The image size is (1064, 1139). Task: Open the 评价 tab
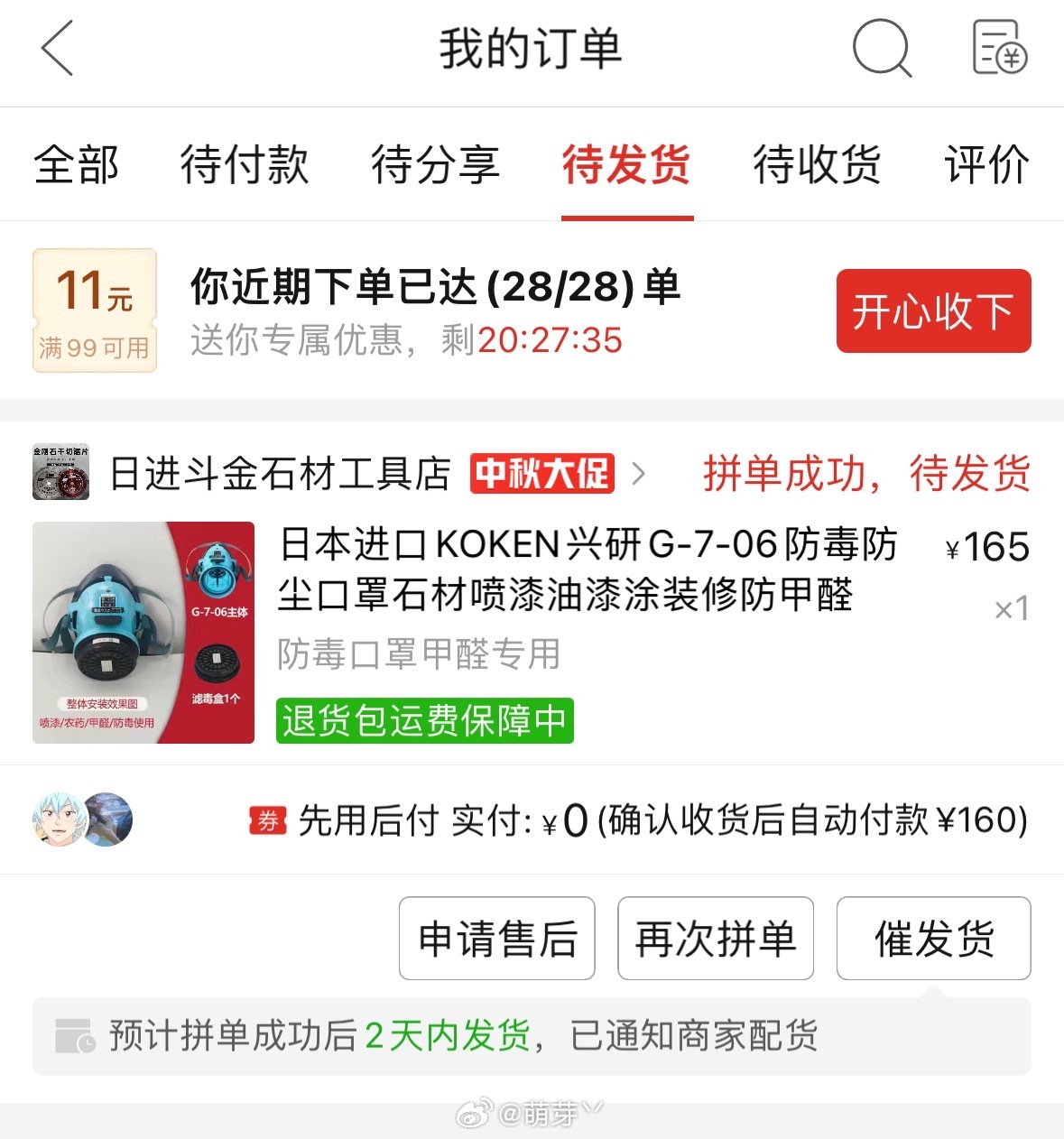(986, 165)
